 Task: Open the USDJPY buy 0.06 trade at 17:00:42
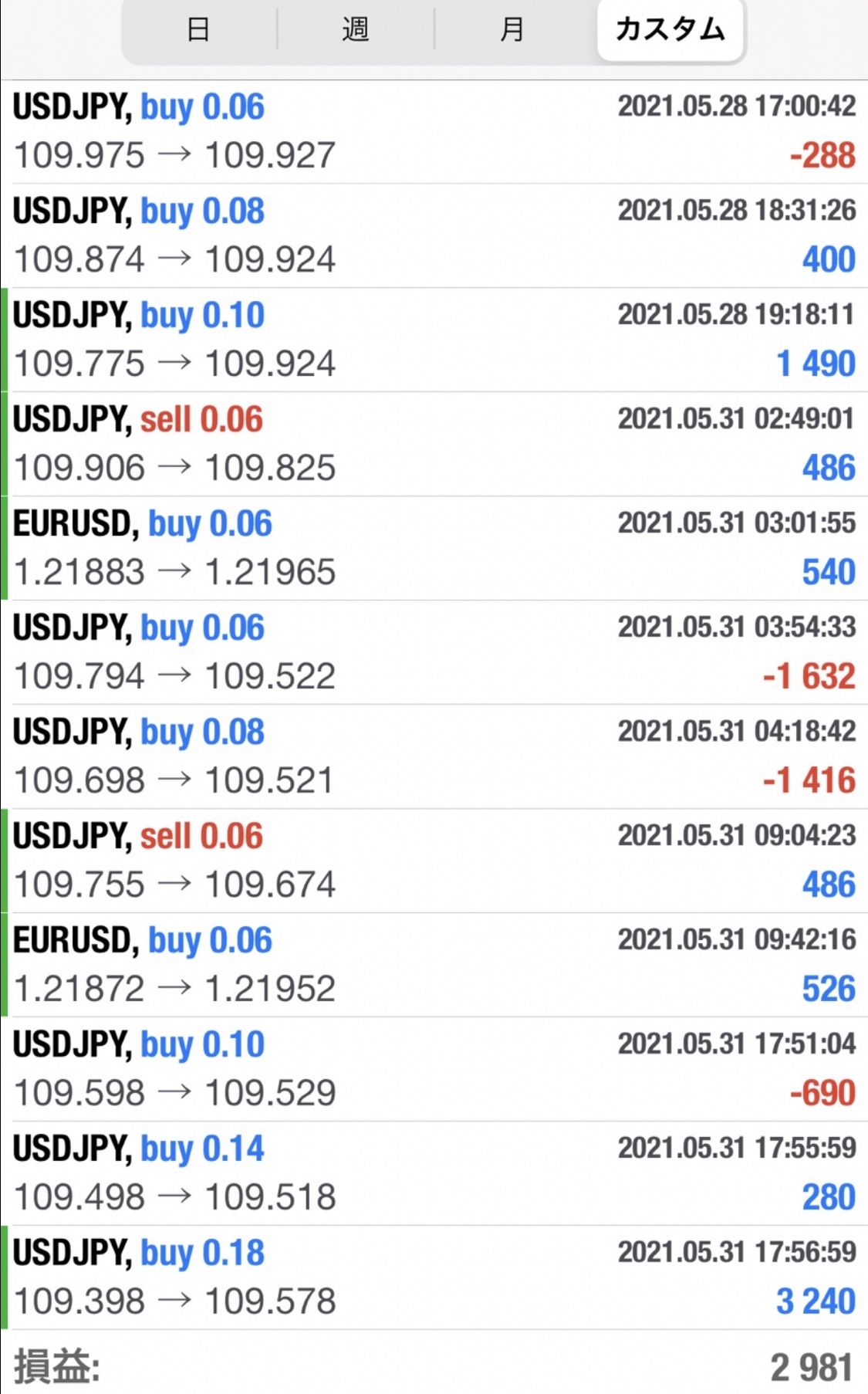point(434,131)
